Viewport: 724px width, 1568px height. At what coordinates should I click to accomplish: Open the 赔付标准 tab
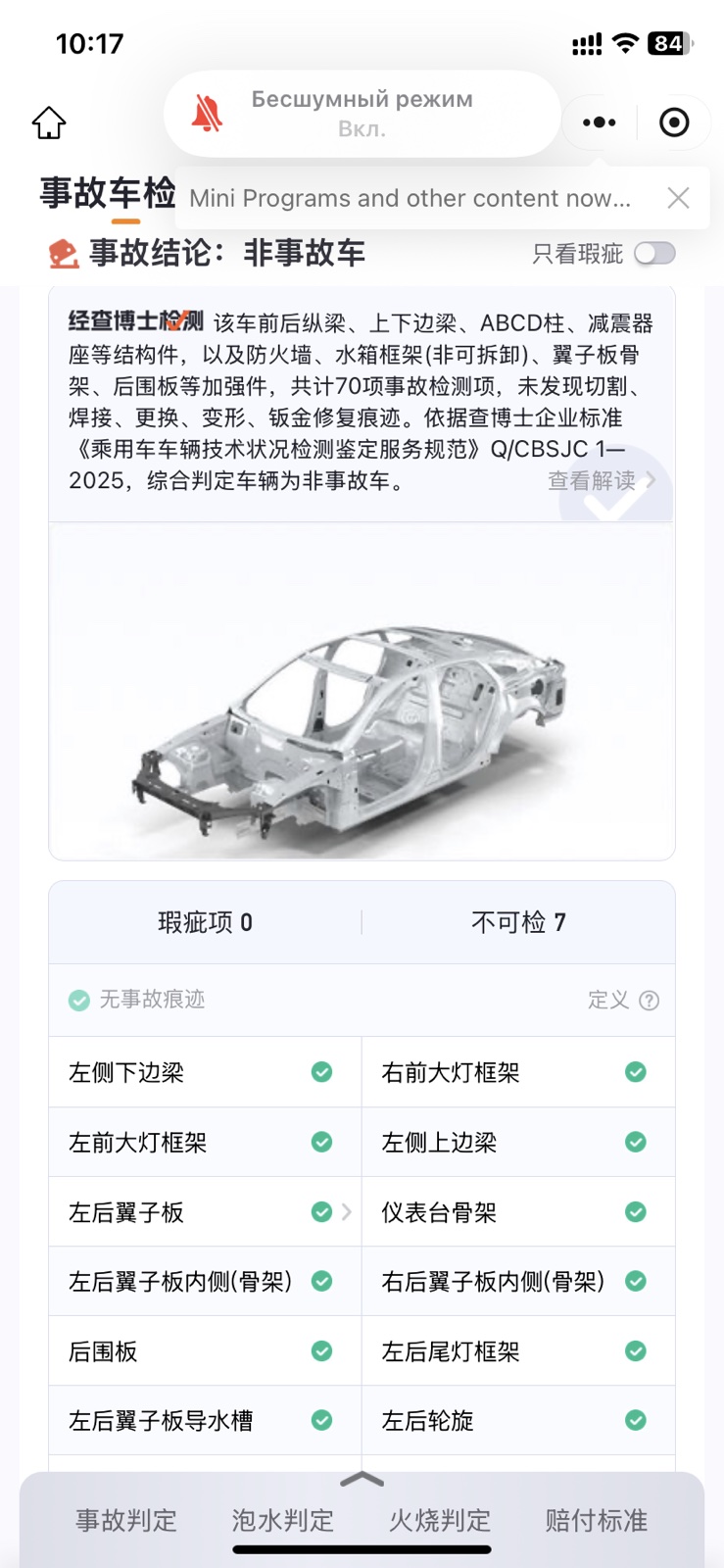597,1520
